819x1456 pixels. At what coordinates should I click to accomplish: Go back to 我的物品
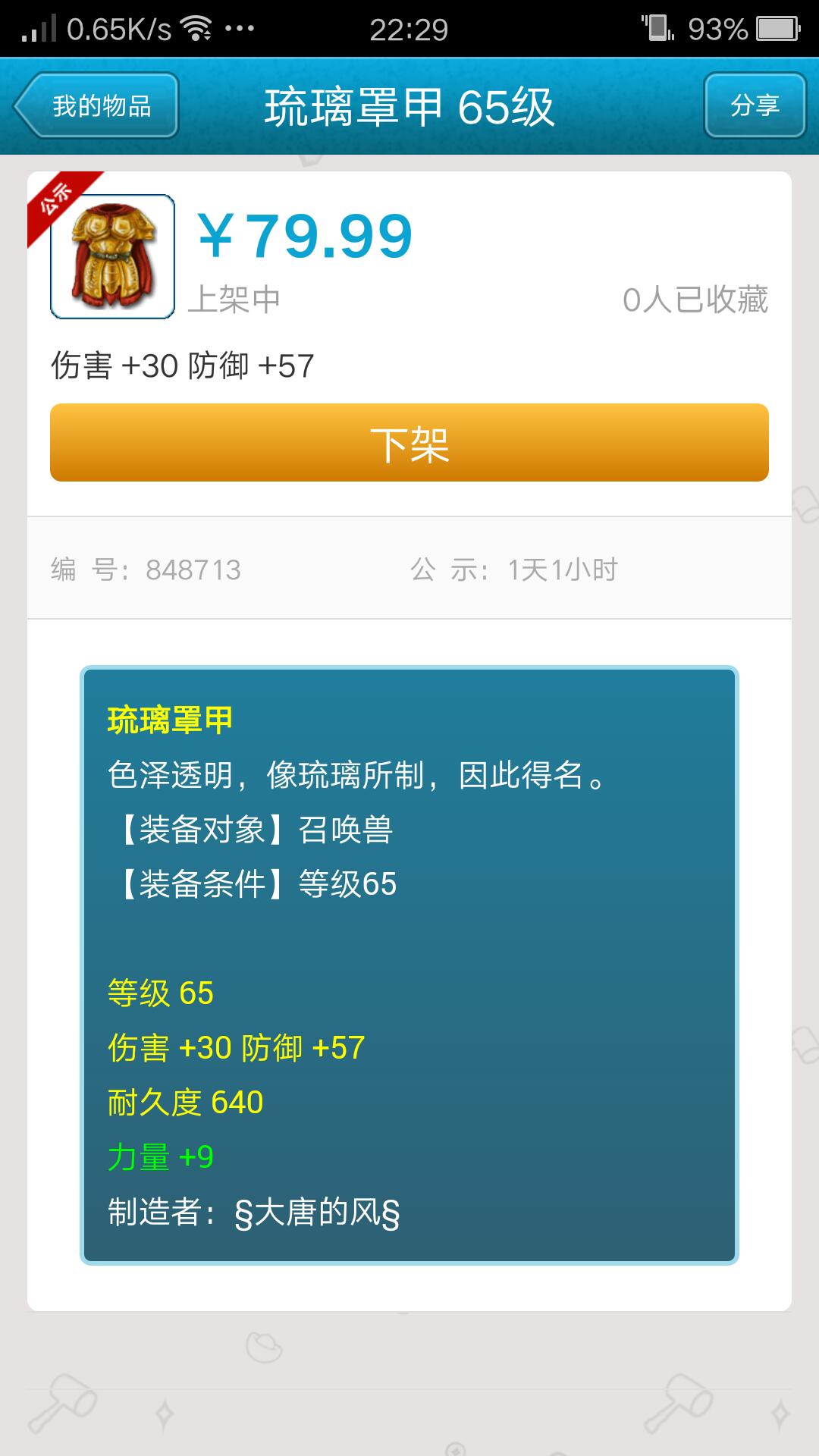pyautogui.click(x=96, y=105)
